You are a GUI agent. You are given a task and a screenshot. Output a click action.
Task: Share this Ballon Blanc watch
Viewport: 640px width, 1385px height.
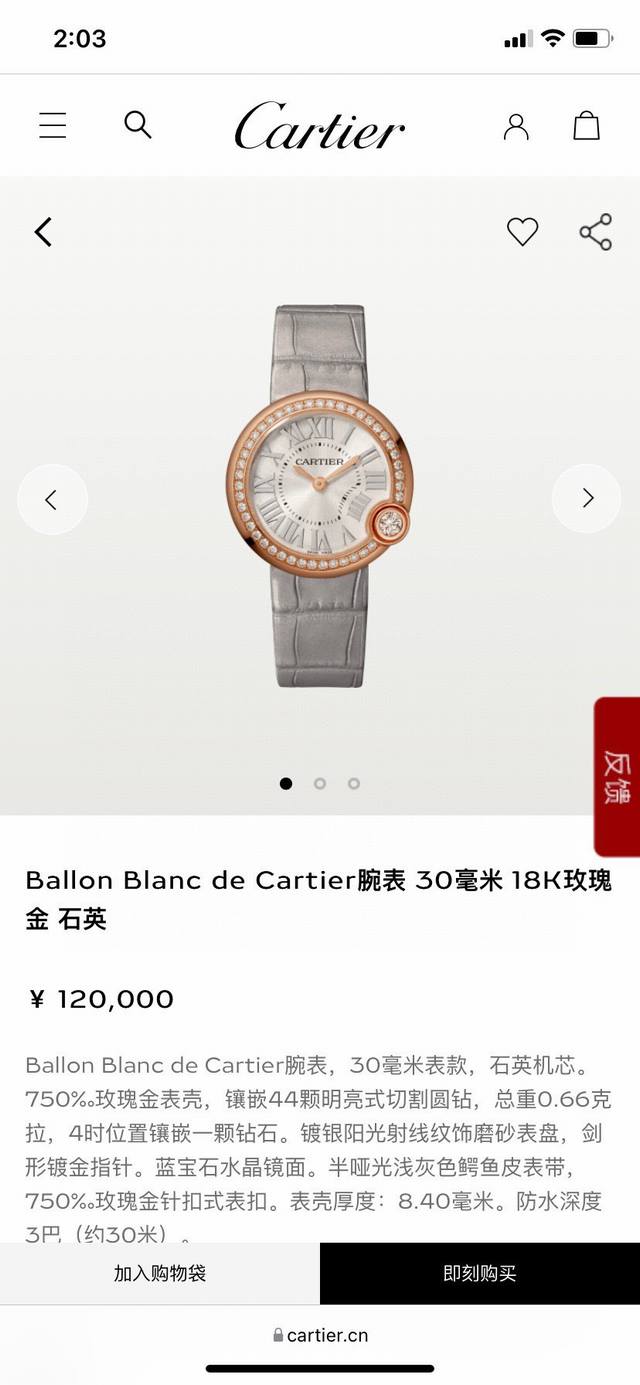point(596,232)
